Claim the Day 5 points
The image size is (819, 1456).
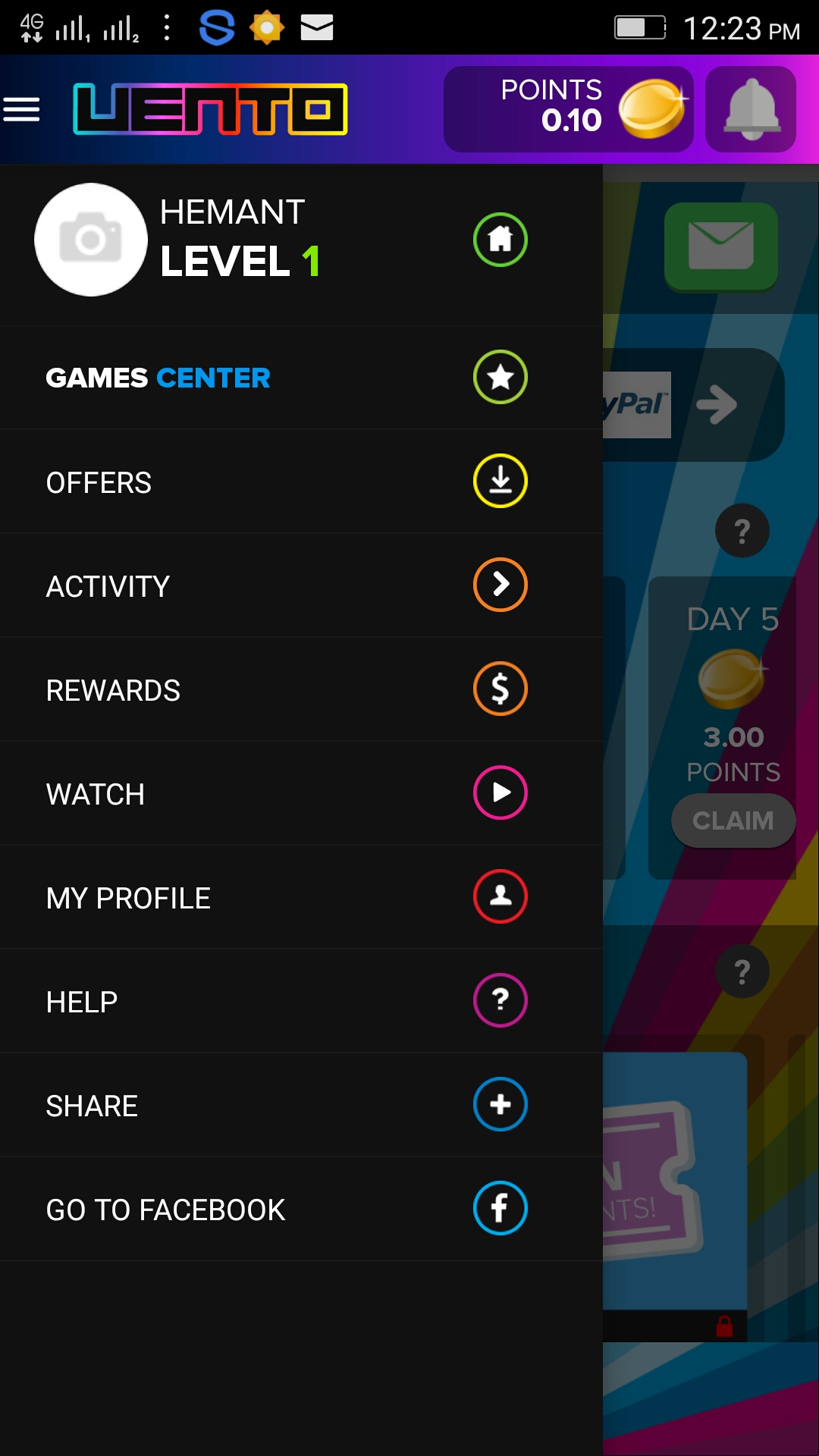pyautogui.click(x=733, y=821)
